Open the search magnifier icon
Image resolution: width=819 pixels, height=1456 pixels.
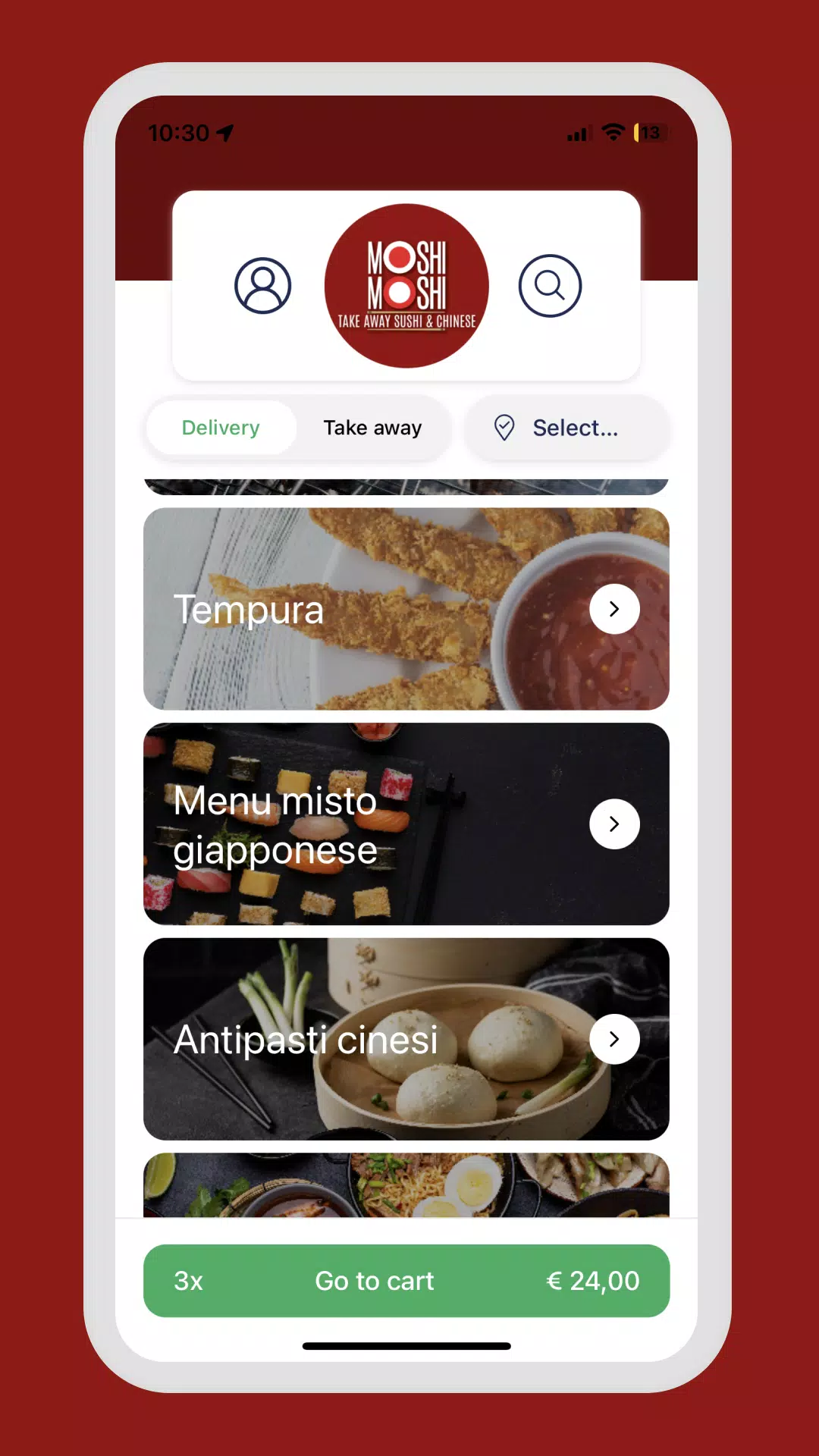point(550,286)
